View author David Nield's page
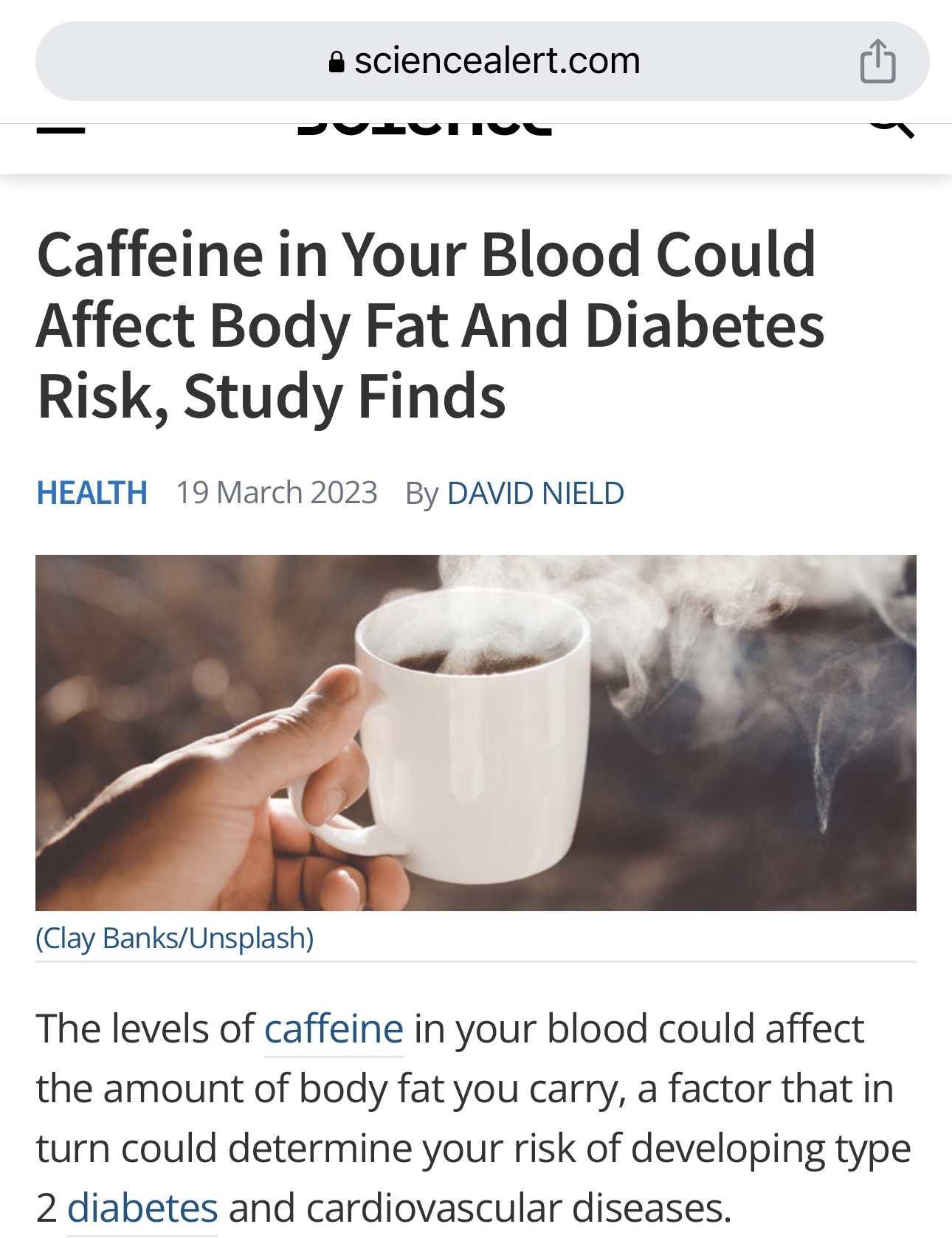The image size is (952, 1238). coord(535,493)
